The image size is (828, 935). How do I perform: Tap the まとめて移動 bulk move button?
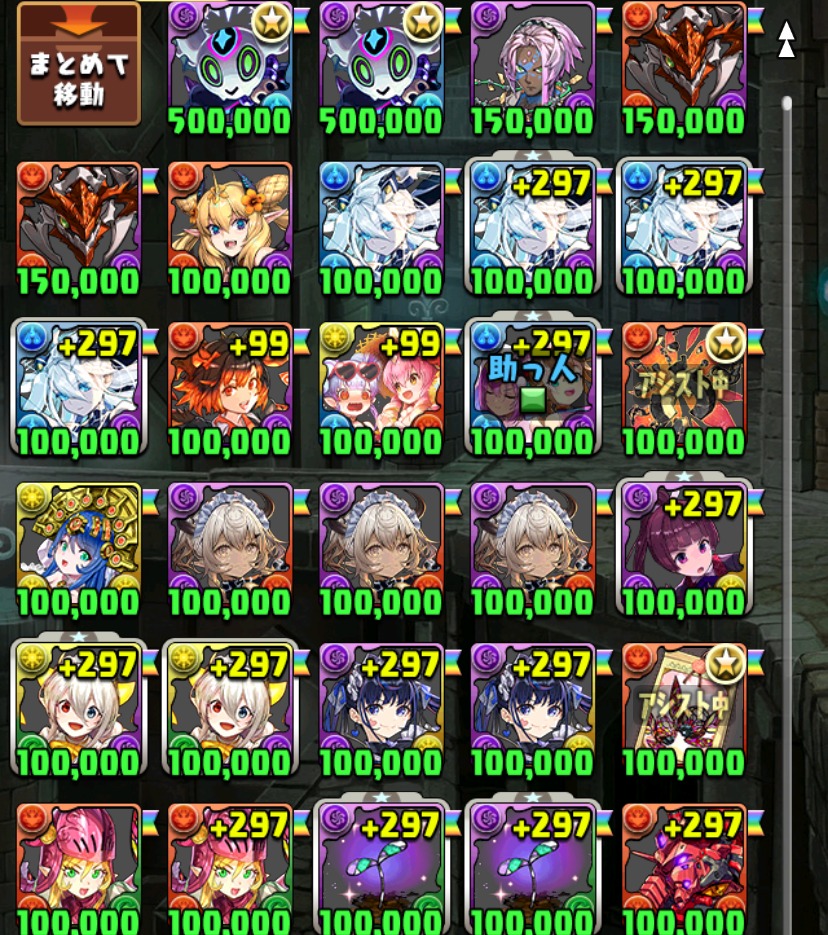pos(79,64)
